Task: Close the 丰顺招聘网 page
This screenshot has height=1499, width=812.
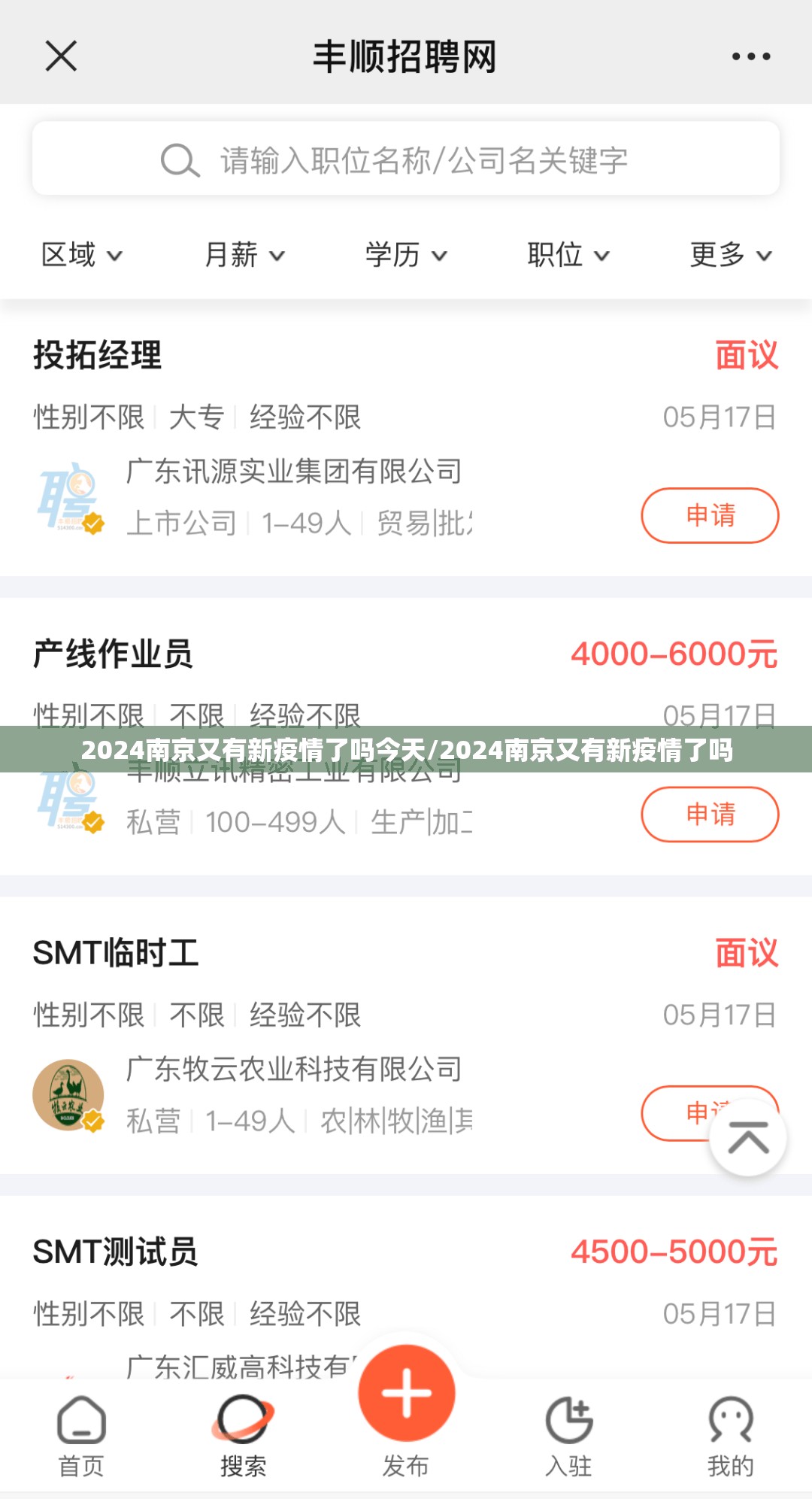Action: pyautogui.click(x=61, y=56)
